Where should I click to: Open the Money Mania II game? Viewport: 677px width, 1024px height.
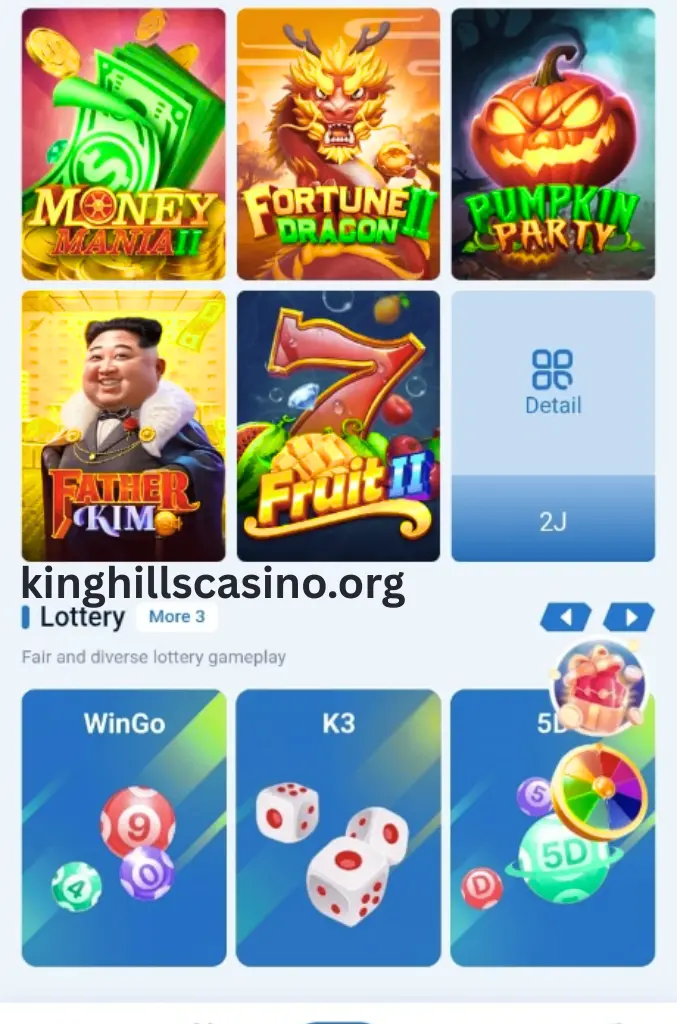click(123, 144)
